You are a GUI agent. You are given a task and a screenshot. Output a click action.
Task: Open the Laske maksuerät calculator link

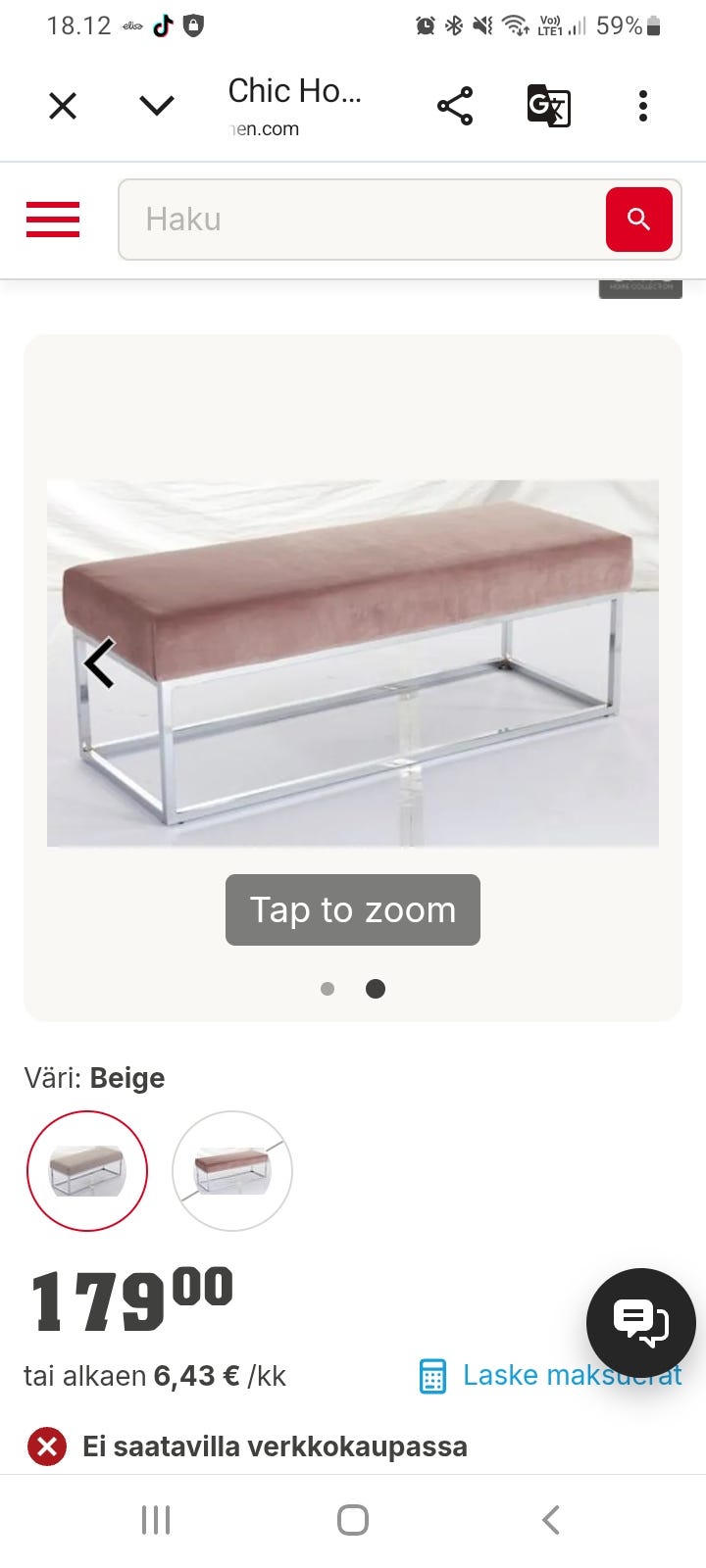[550, 1375]
